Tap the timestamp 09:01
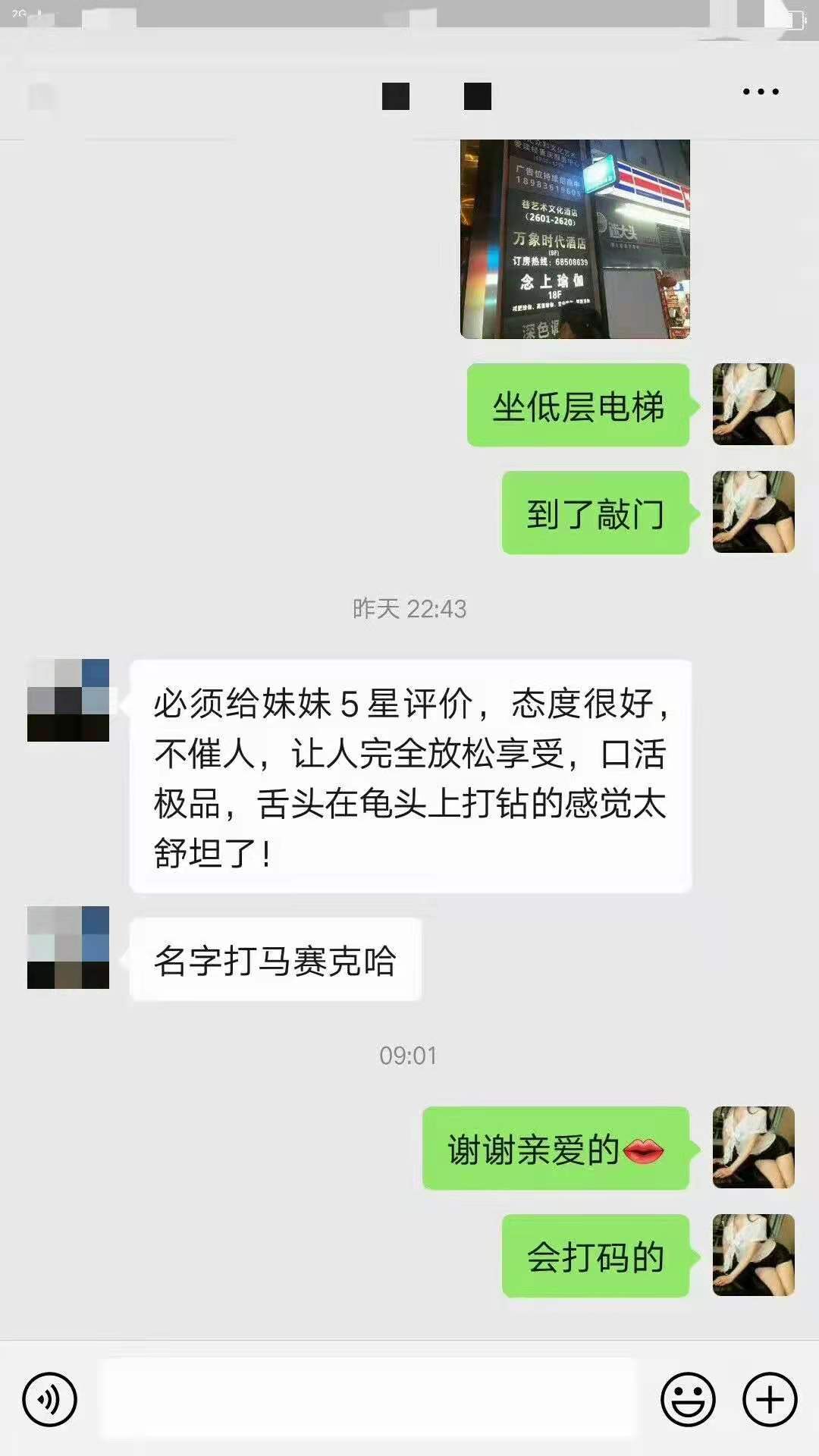The image size is (819, 1456). (409, 1054)
